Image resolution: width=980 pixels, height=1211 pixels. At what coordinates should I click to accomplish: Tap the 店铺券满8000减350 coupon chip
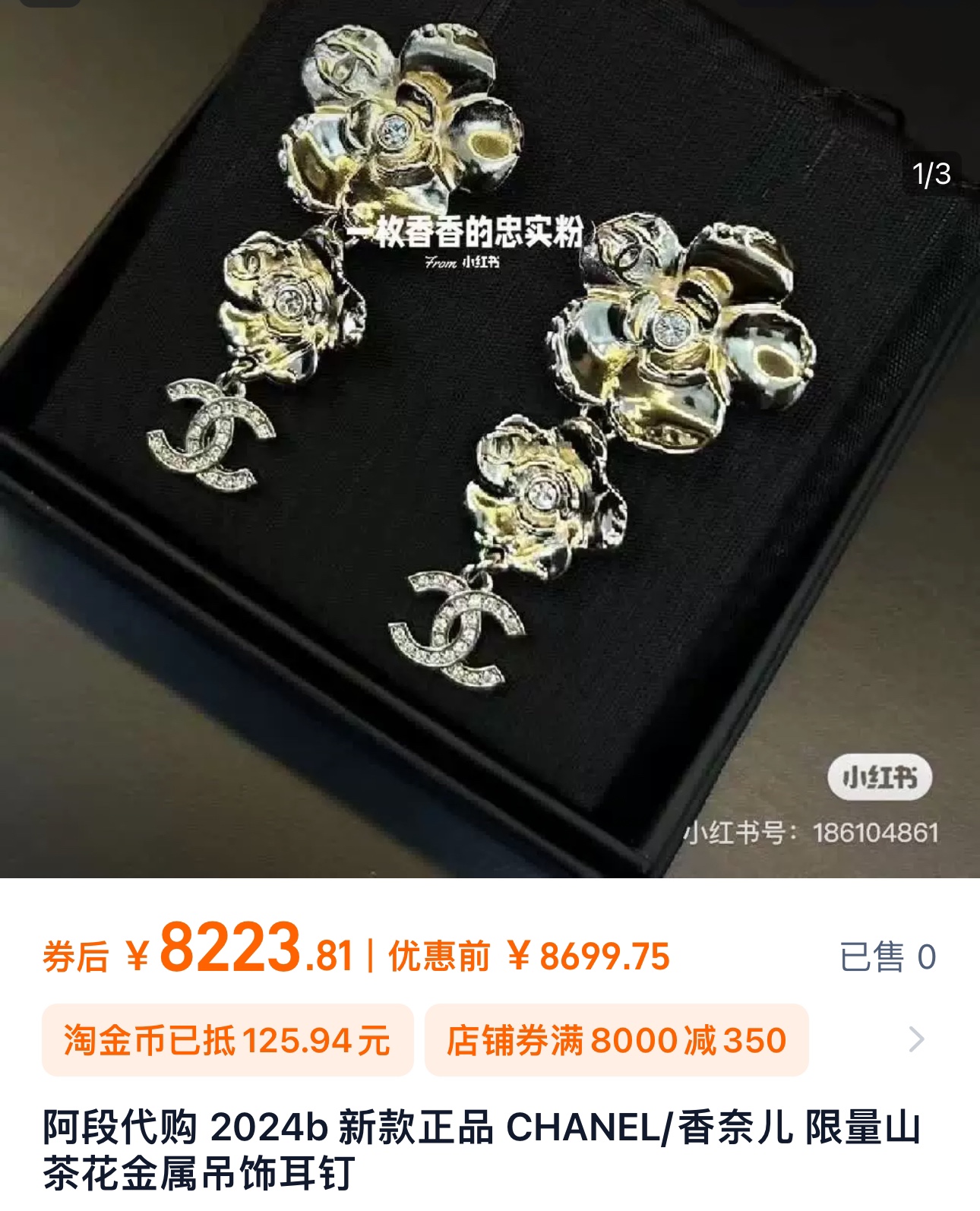pos(616,1040)
